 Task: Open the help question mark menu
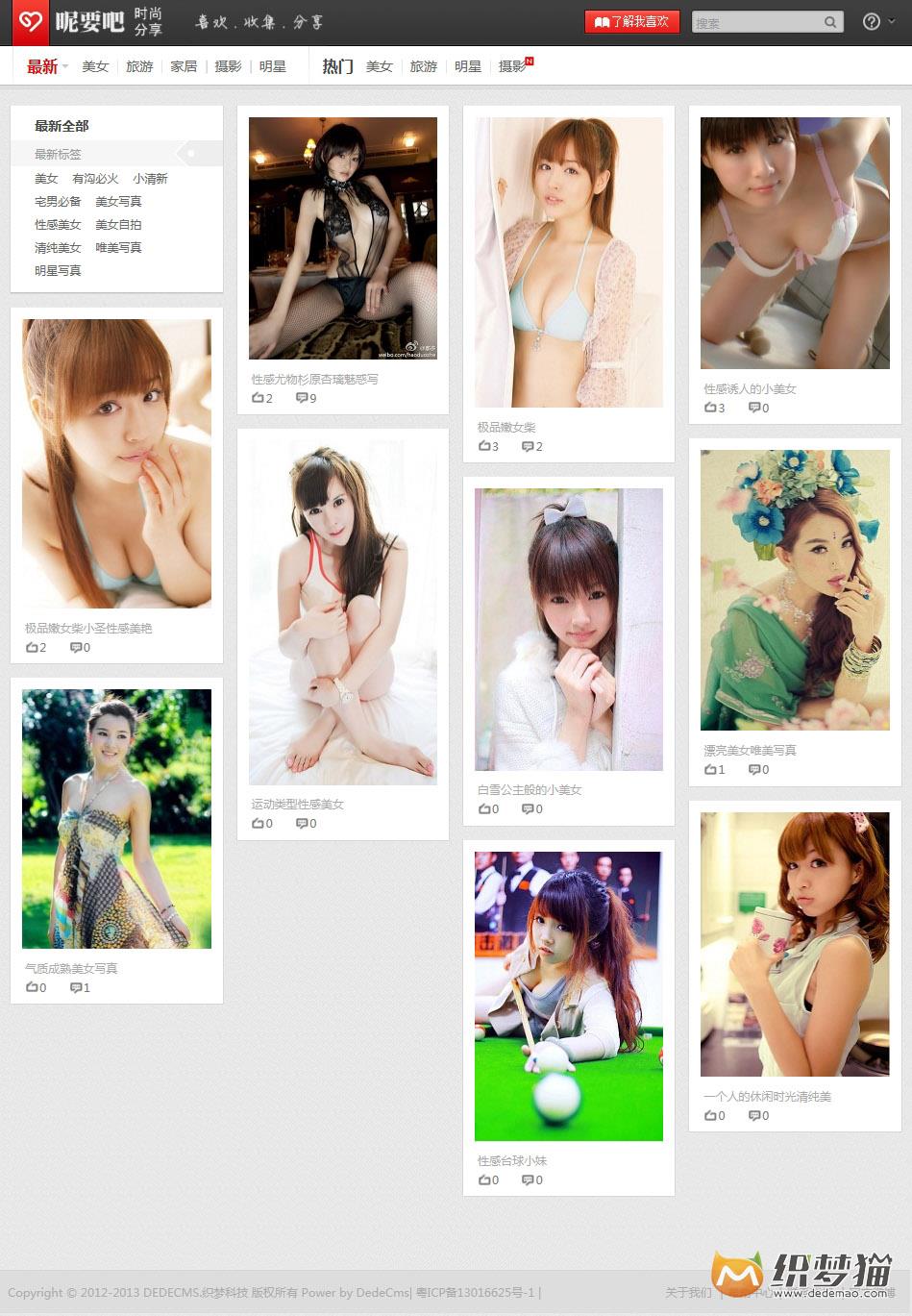(872, 21)
